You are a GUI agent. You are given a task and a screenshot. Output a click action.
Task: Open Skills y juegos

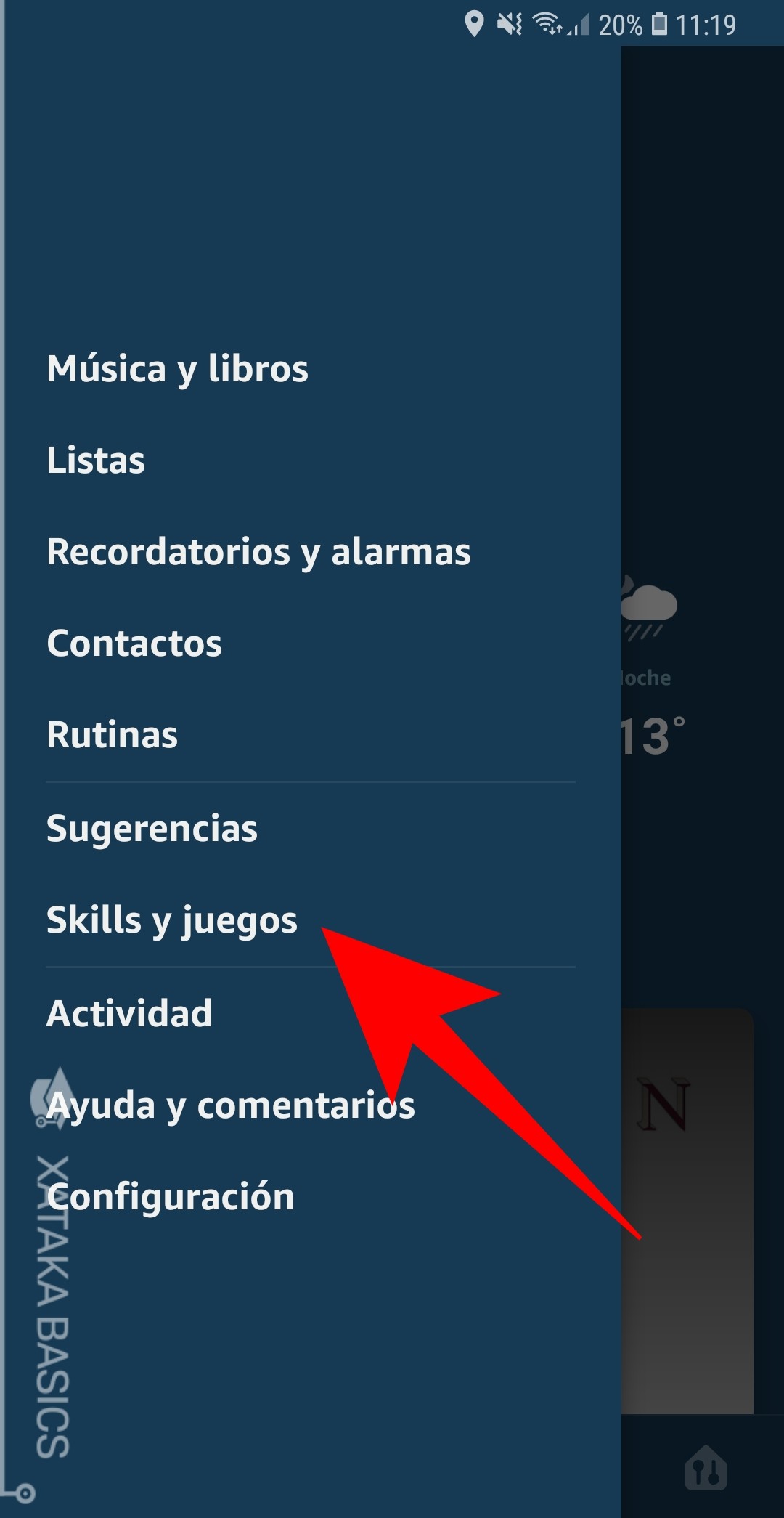pos(171,920)
